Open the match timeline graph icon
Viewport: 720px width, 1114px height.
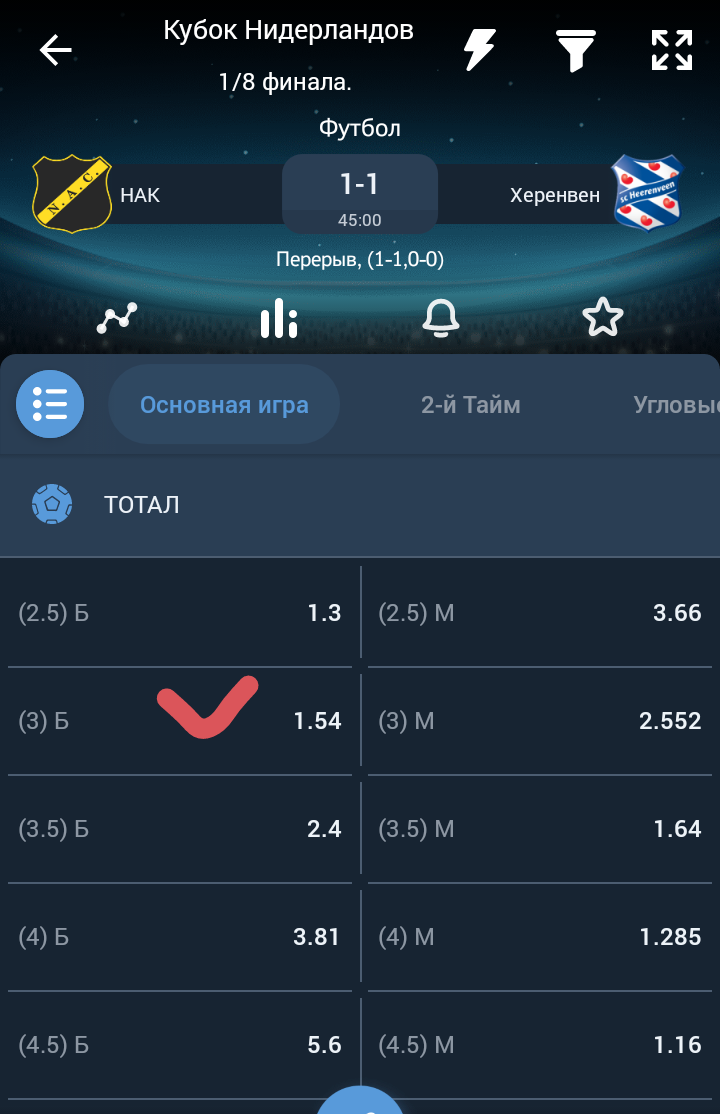pyautogui.click(x=116, y=319)
